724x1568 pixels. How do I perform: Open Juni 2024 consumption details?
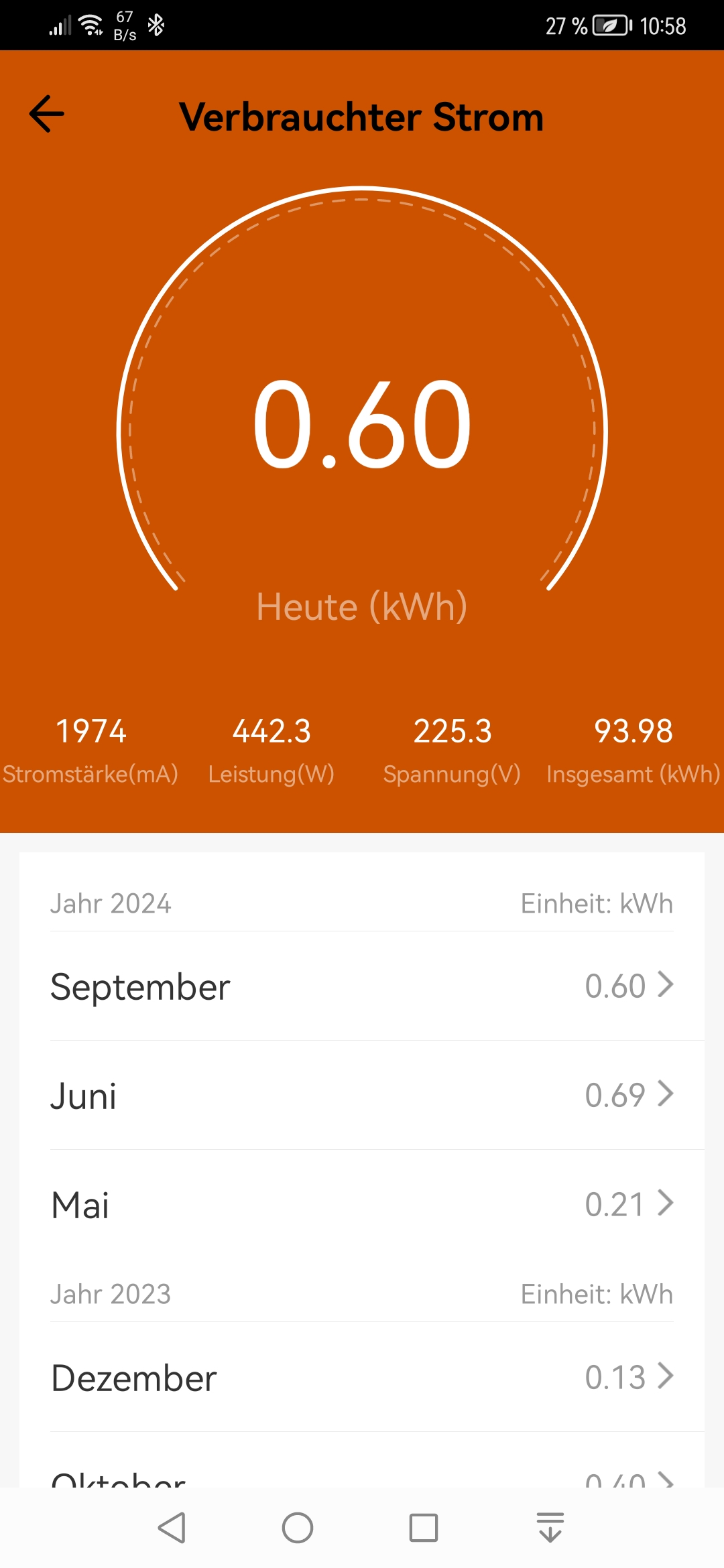tap(362, 1096)
